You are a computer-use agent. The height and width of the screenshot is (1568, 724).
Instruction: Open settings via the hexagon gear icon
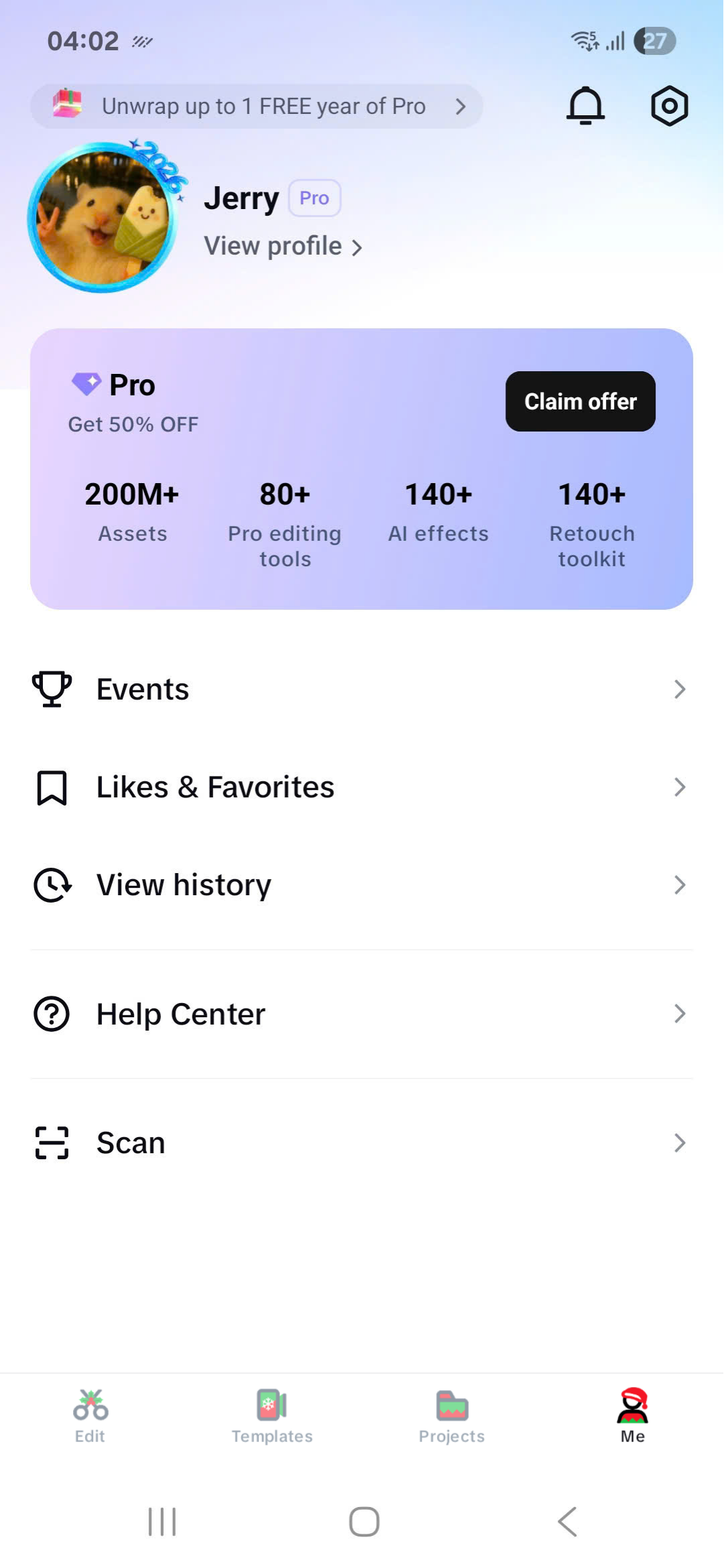669,106
